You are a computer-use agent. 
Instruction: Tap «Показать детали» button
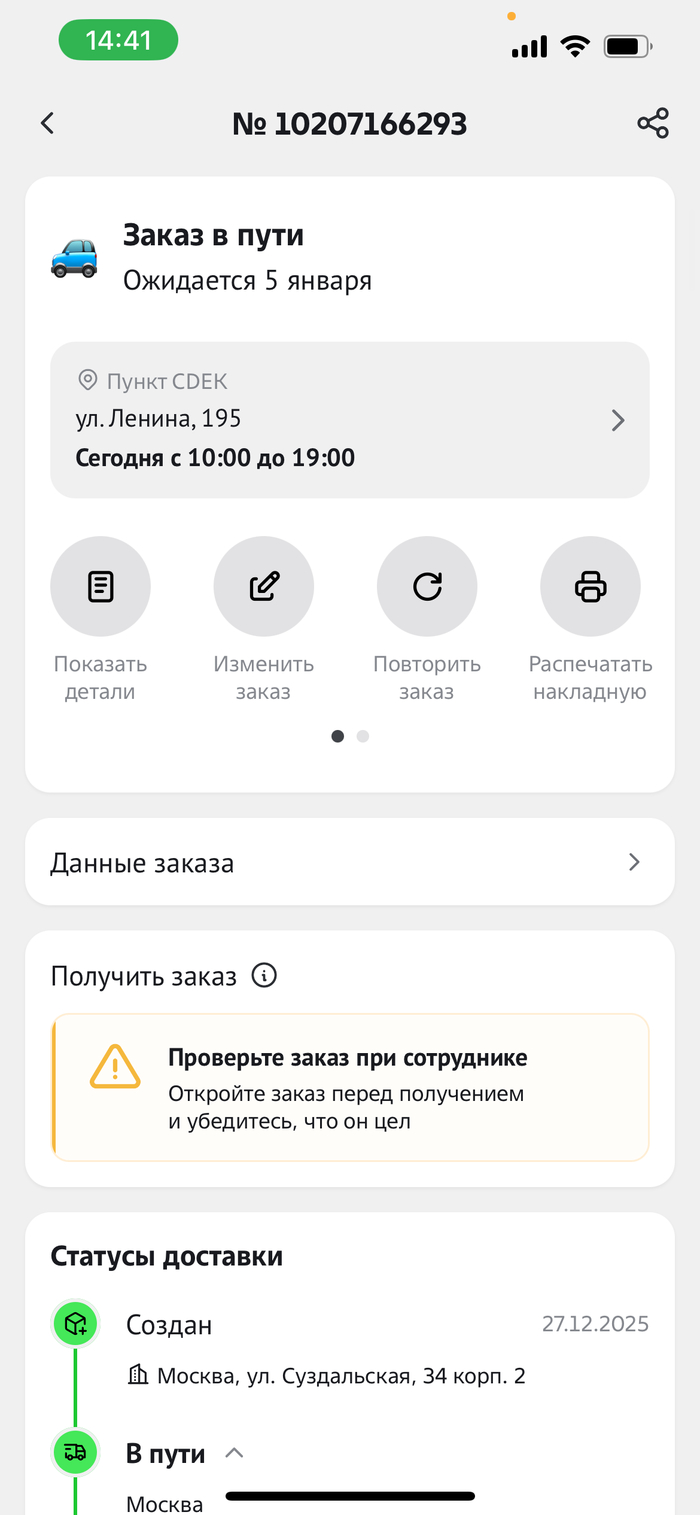pyautogui.click(x=100, y=587)
